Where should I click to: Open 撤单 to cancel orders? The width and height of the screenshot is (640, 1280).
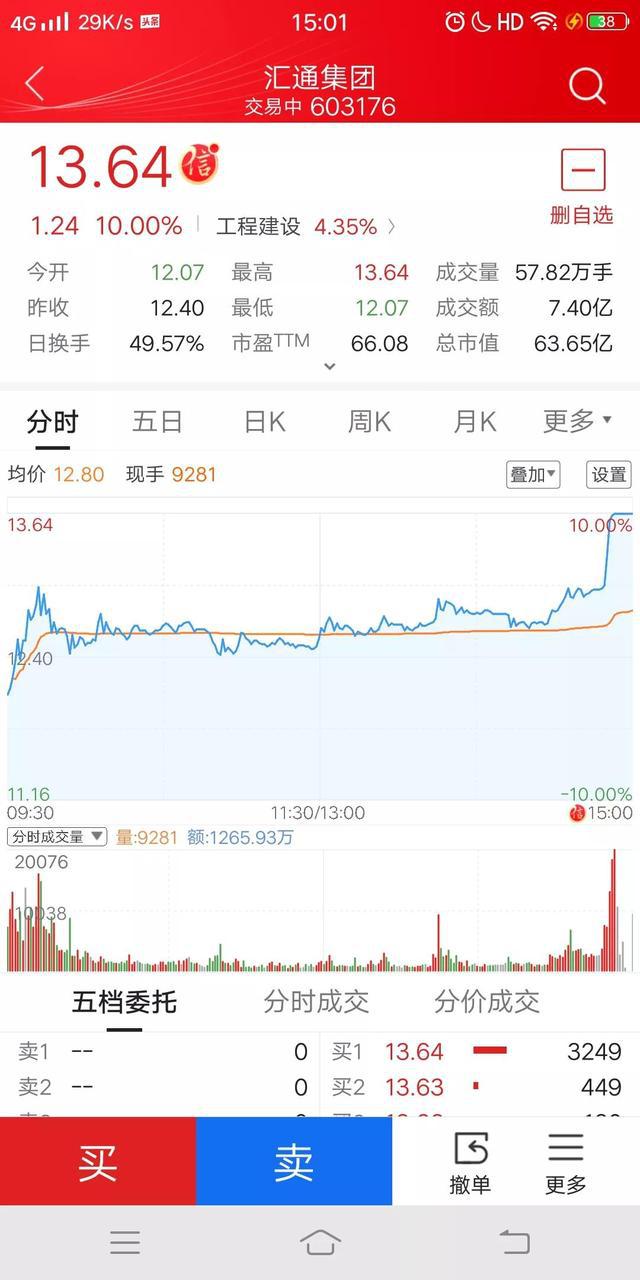(470, 1163)
